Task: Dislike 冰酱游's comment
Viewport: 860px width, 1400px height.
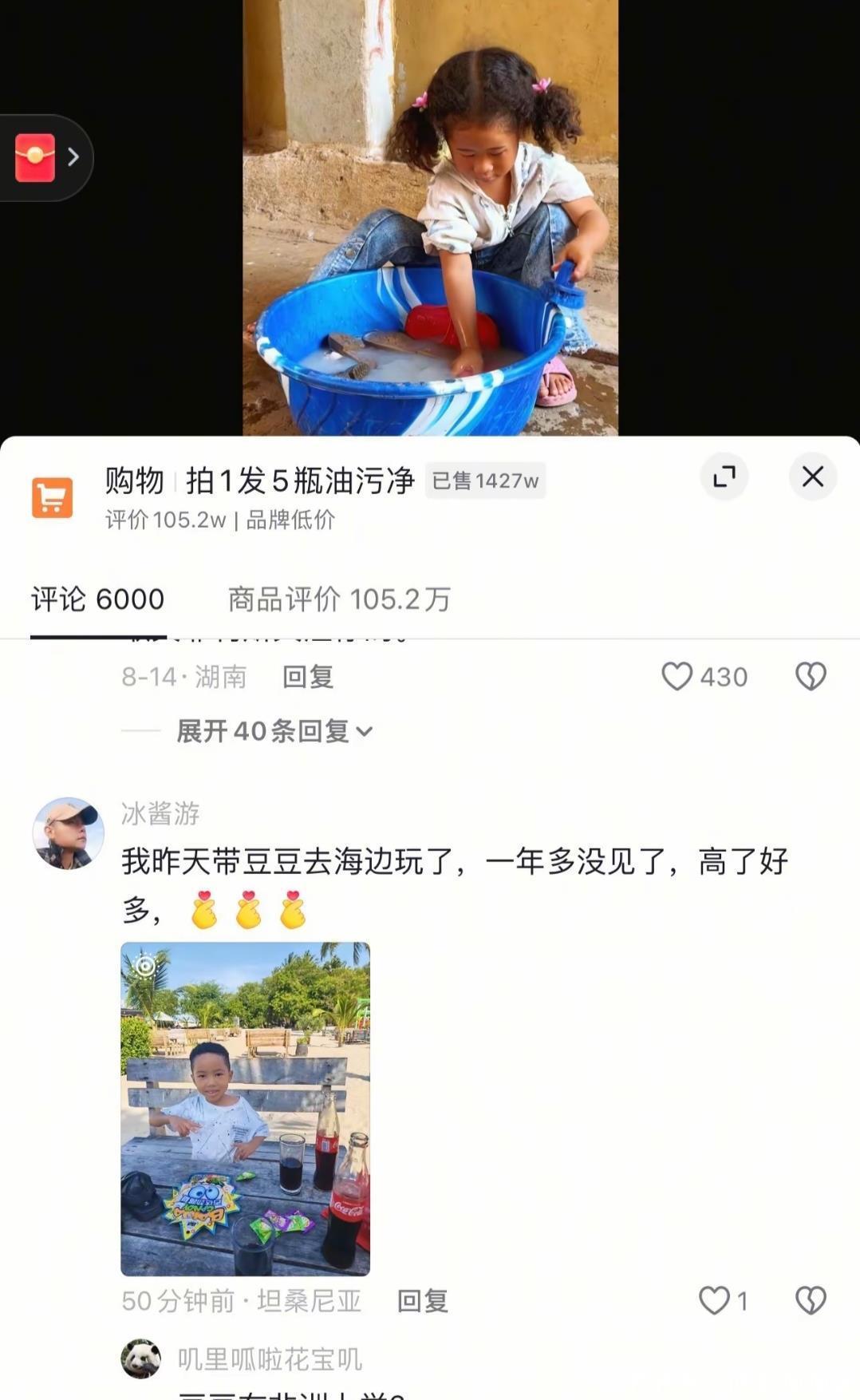Action: pyautogui.click(x=810, y=1301)
